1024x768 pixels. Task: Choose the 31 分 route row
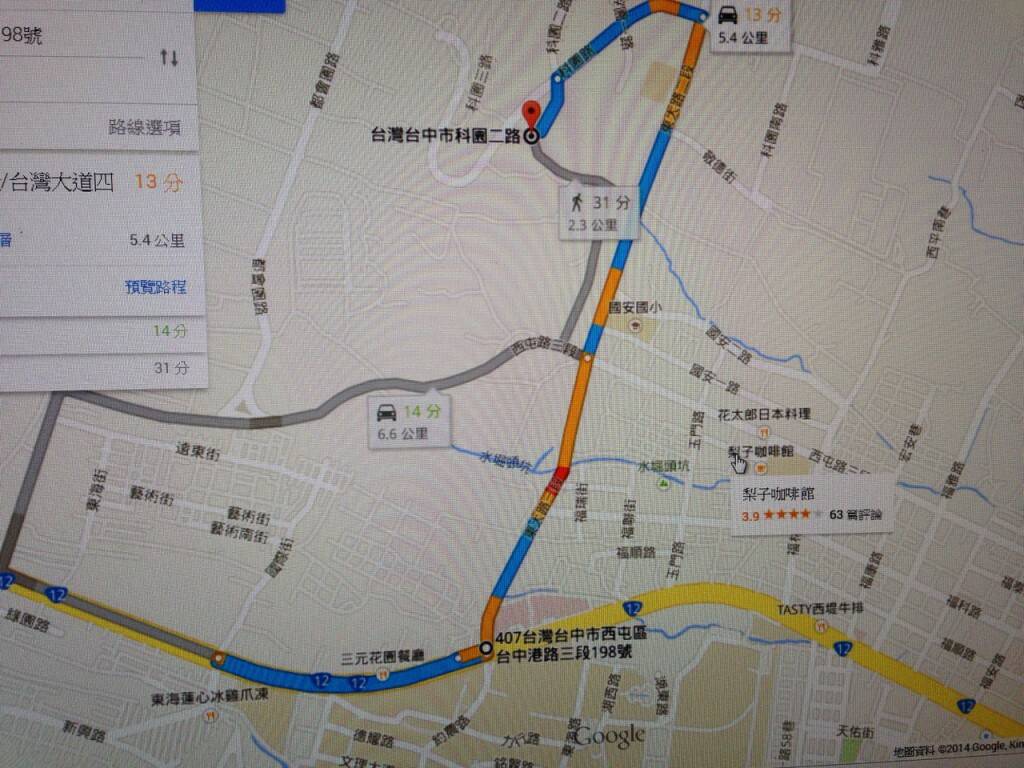(x=100, y=368)
